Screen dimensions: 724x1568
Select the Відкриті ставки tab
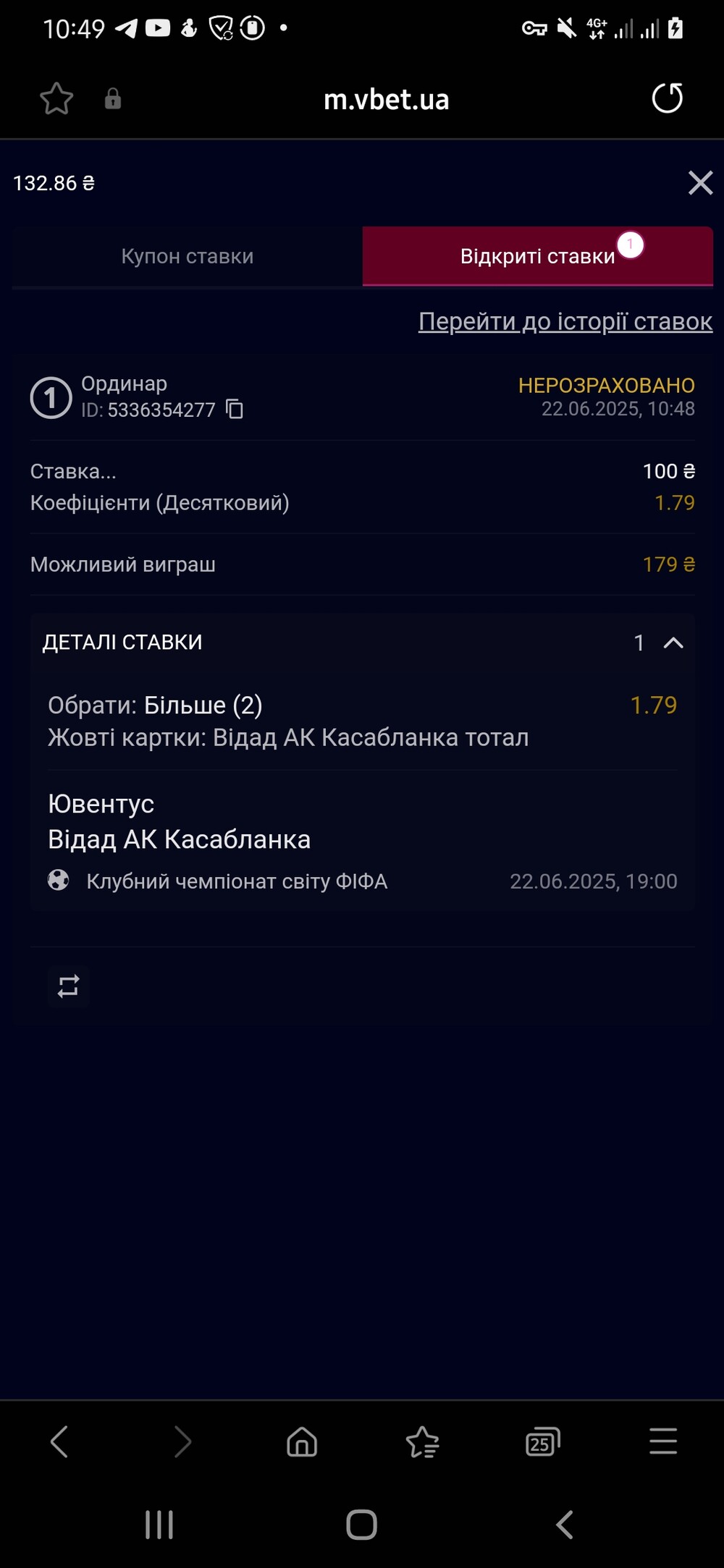click(537, 256)
